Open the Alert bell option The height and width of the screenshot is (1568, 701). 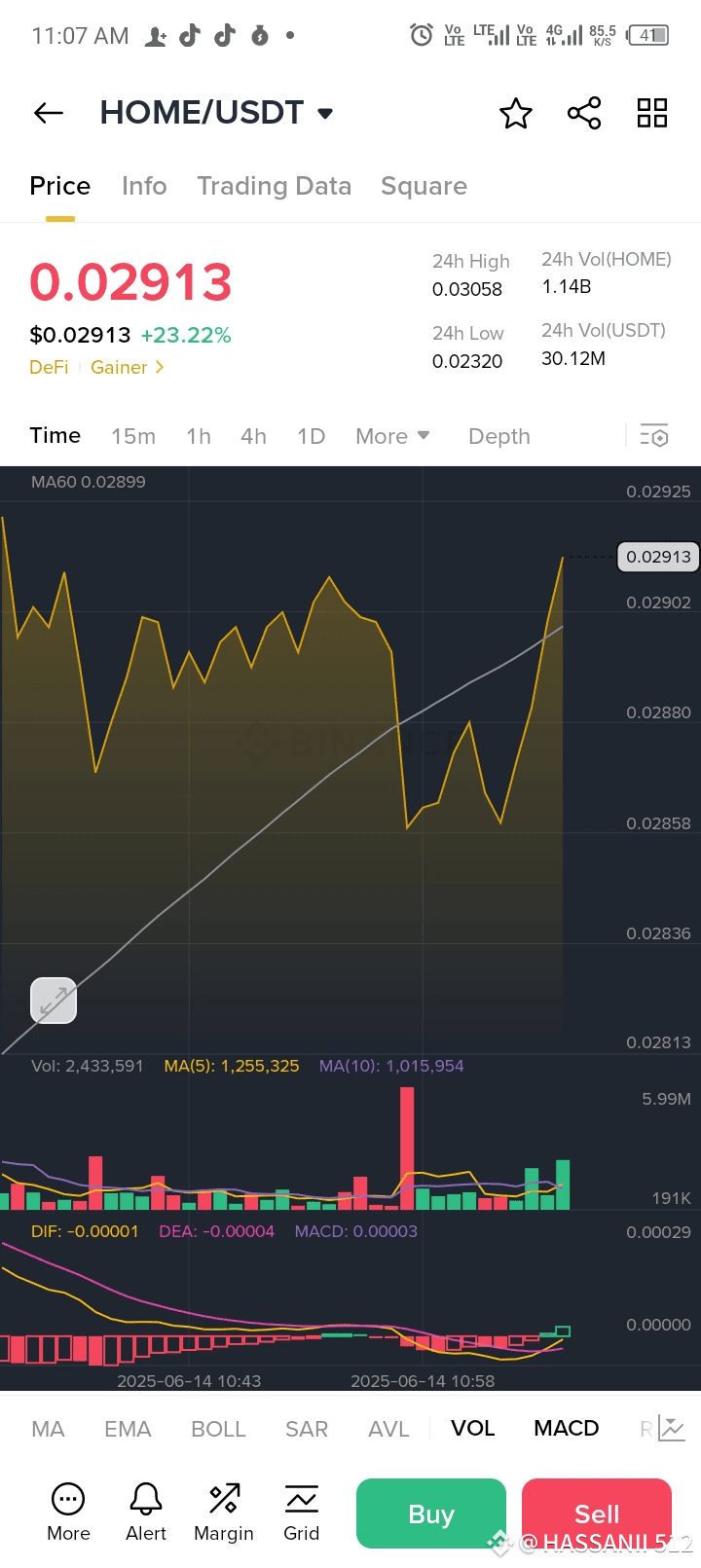[x=146, y=1512]
